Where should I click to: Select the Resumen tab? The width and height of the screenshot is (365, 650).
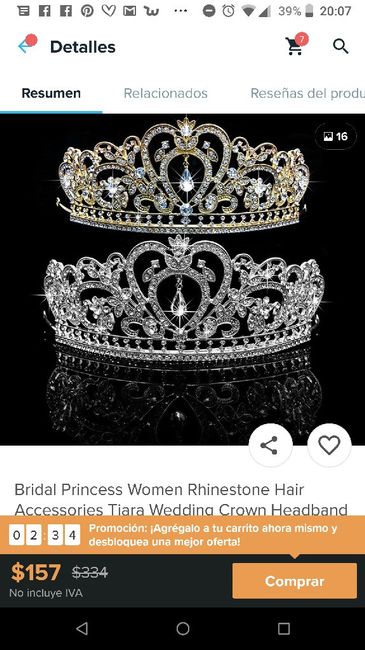point(51,93)
